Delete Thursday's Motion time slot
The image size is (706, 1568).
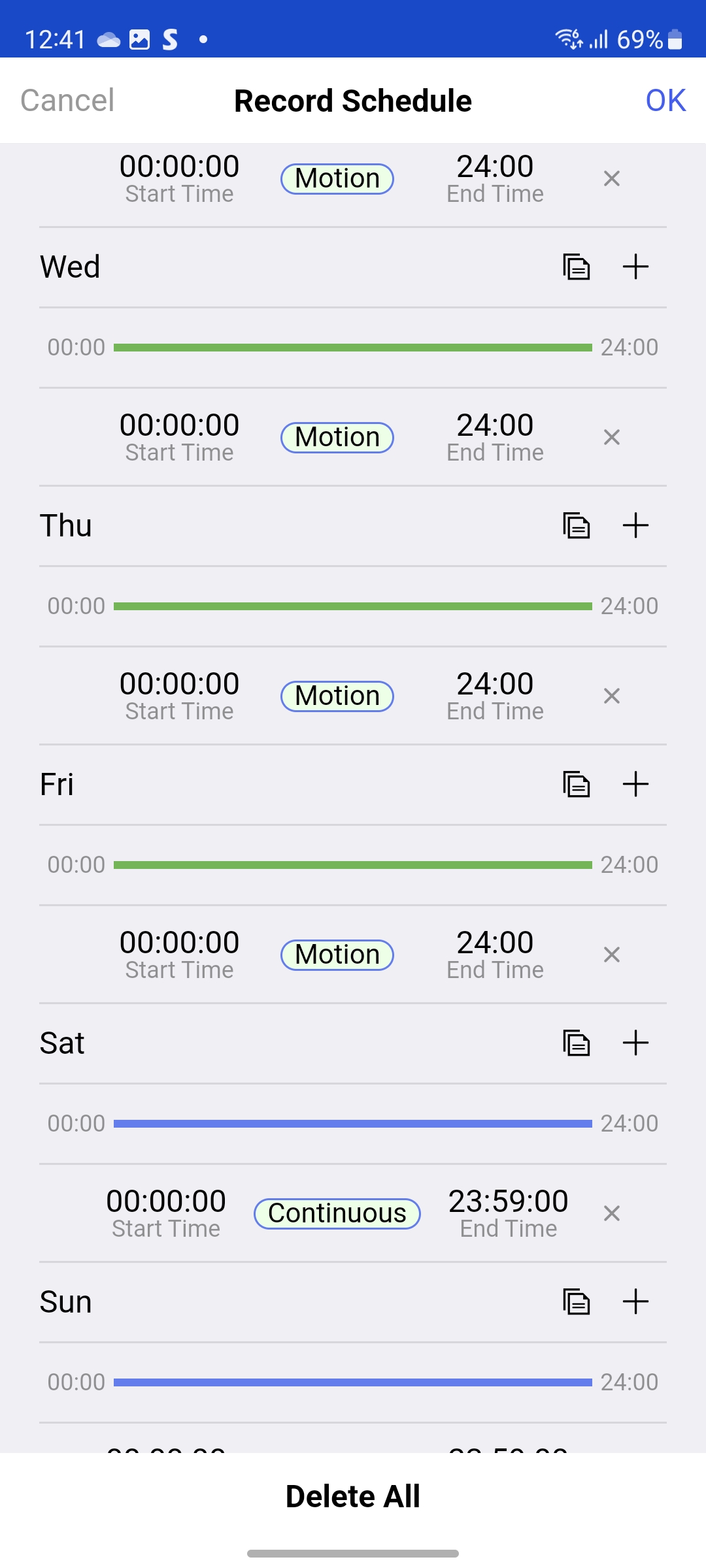coord(612,696)
